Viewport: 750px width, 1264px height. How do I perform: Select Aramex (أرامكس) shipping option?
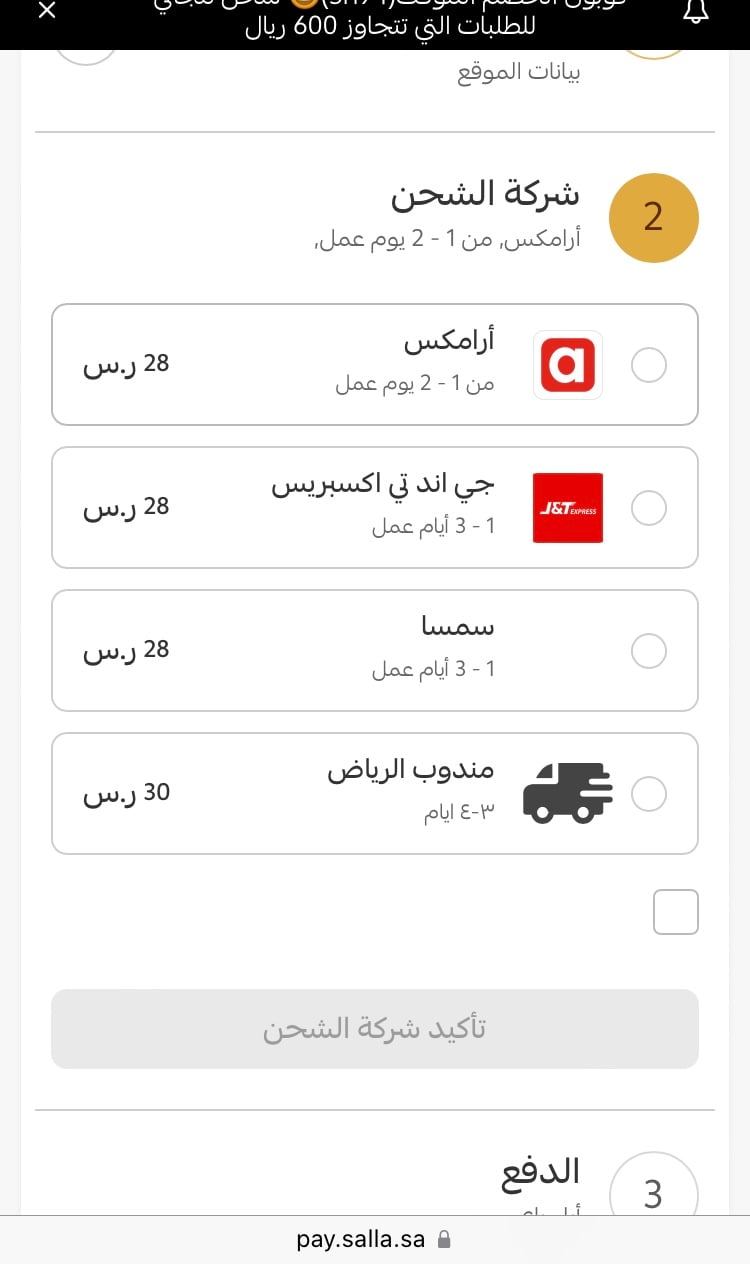pyautogui.click(x=649, y=365)
